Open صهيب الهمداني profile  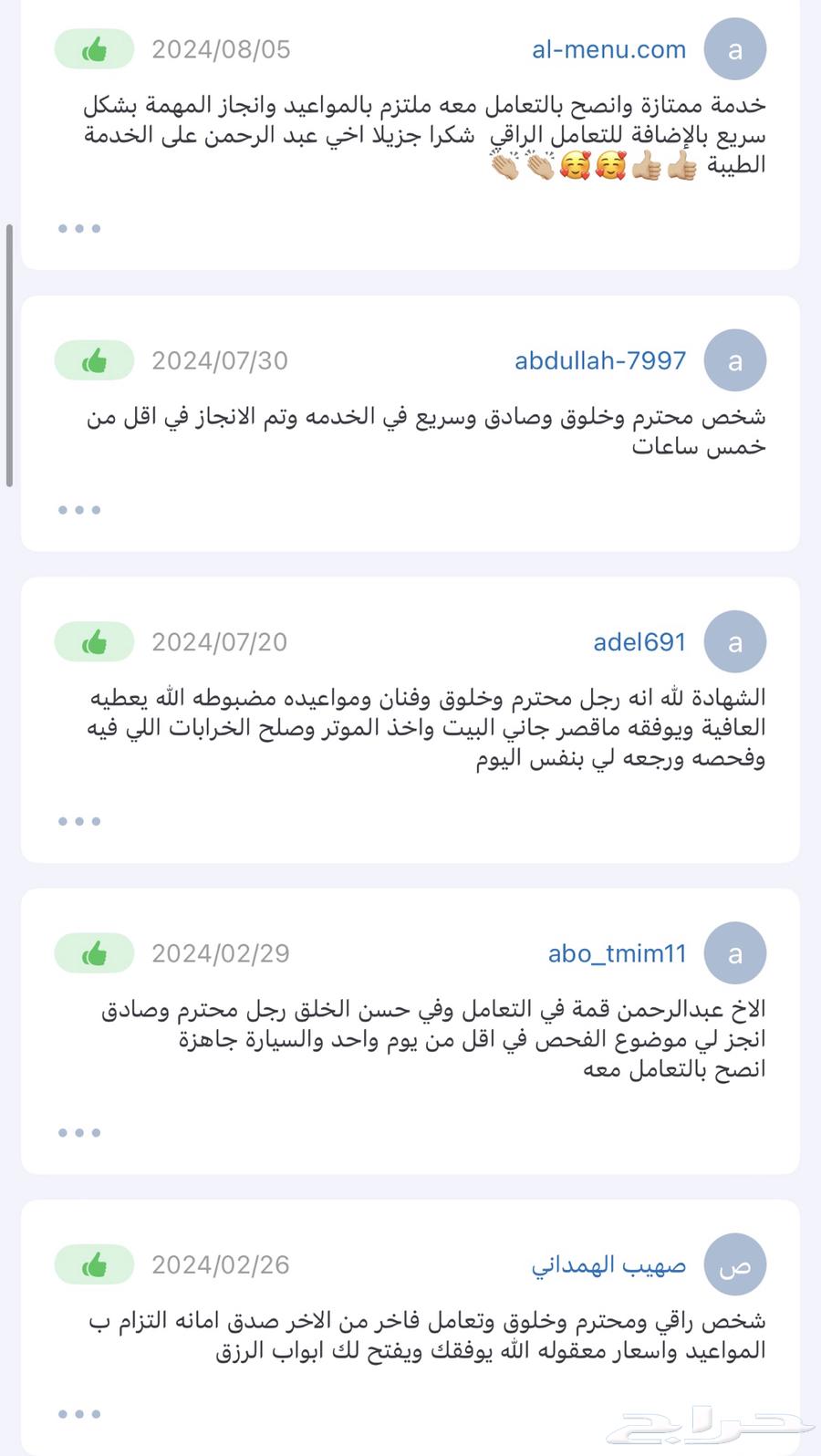(x=608, y=1265)
